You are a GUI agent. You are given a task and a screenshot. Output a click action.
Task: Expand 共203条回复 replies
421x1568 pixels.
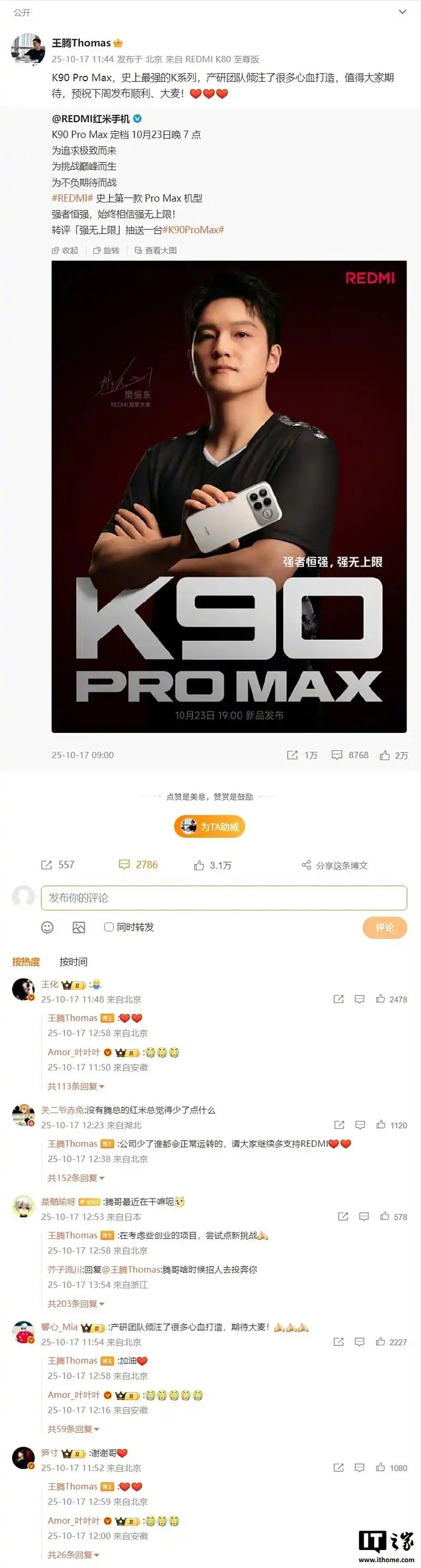pos(76,1303)
